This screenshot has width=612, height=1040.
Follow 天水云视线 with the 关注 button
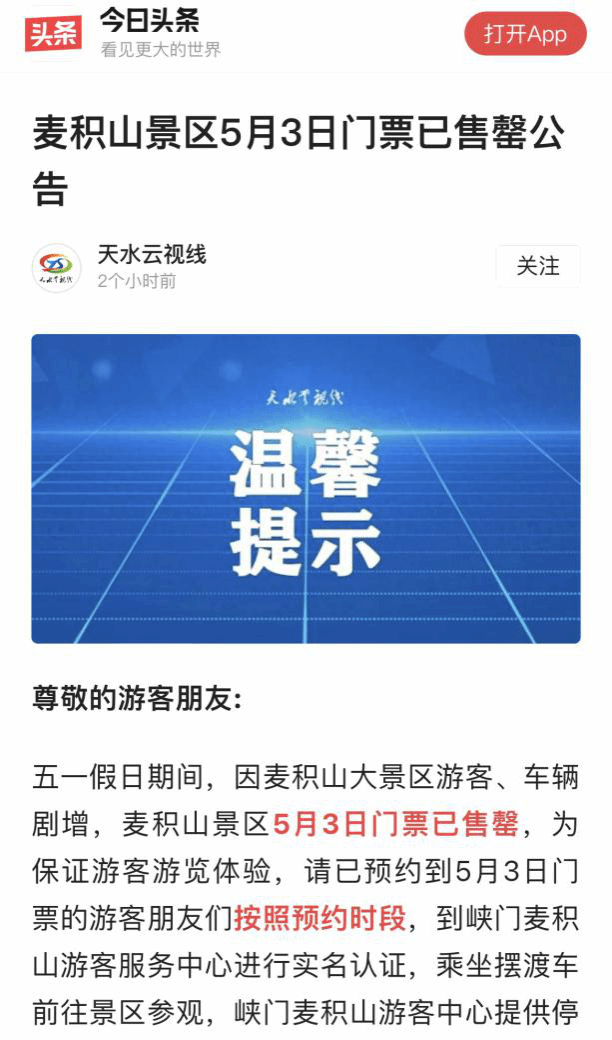coord(538,266)
